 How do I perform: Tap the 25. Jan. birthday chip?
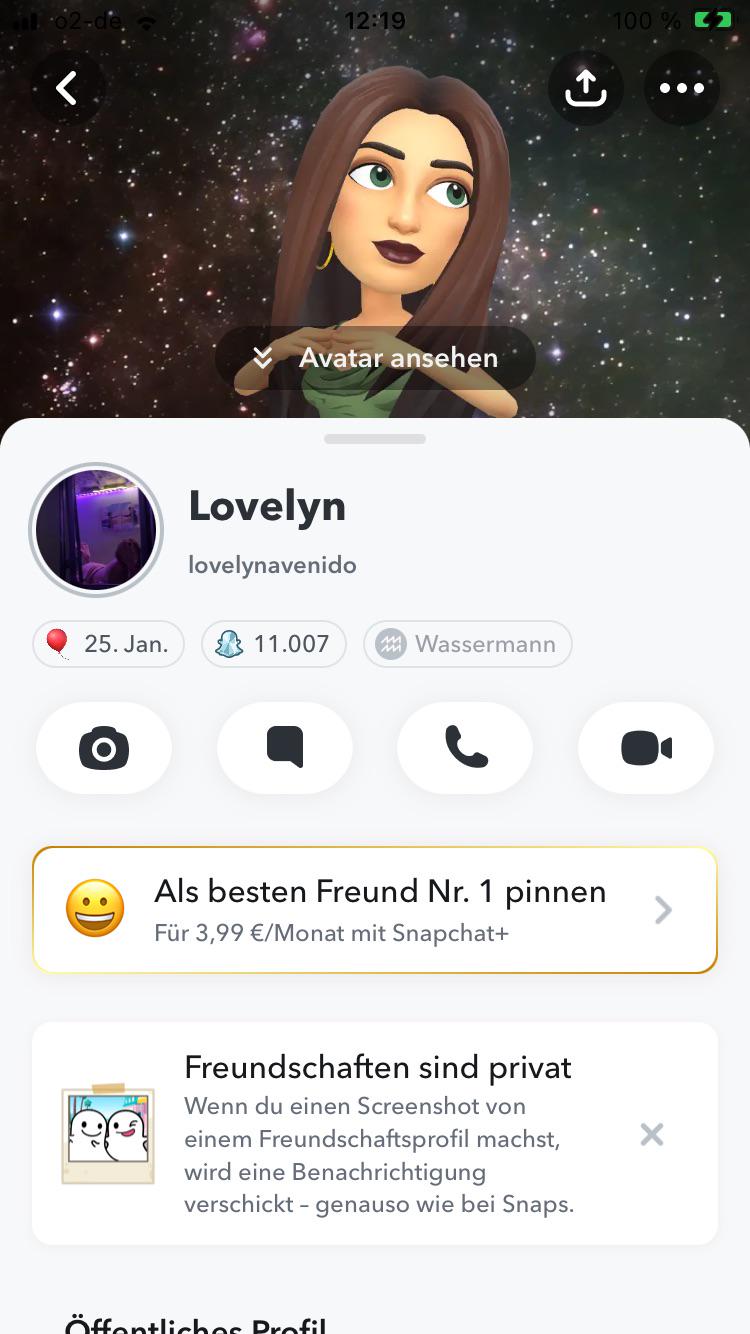click(108, 644)
